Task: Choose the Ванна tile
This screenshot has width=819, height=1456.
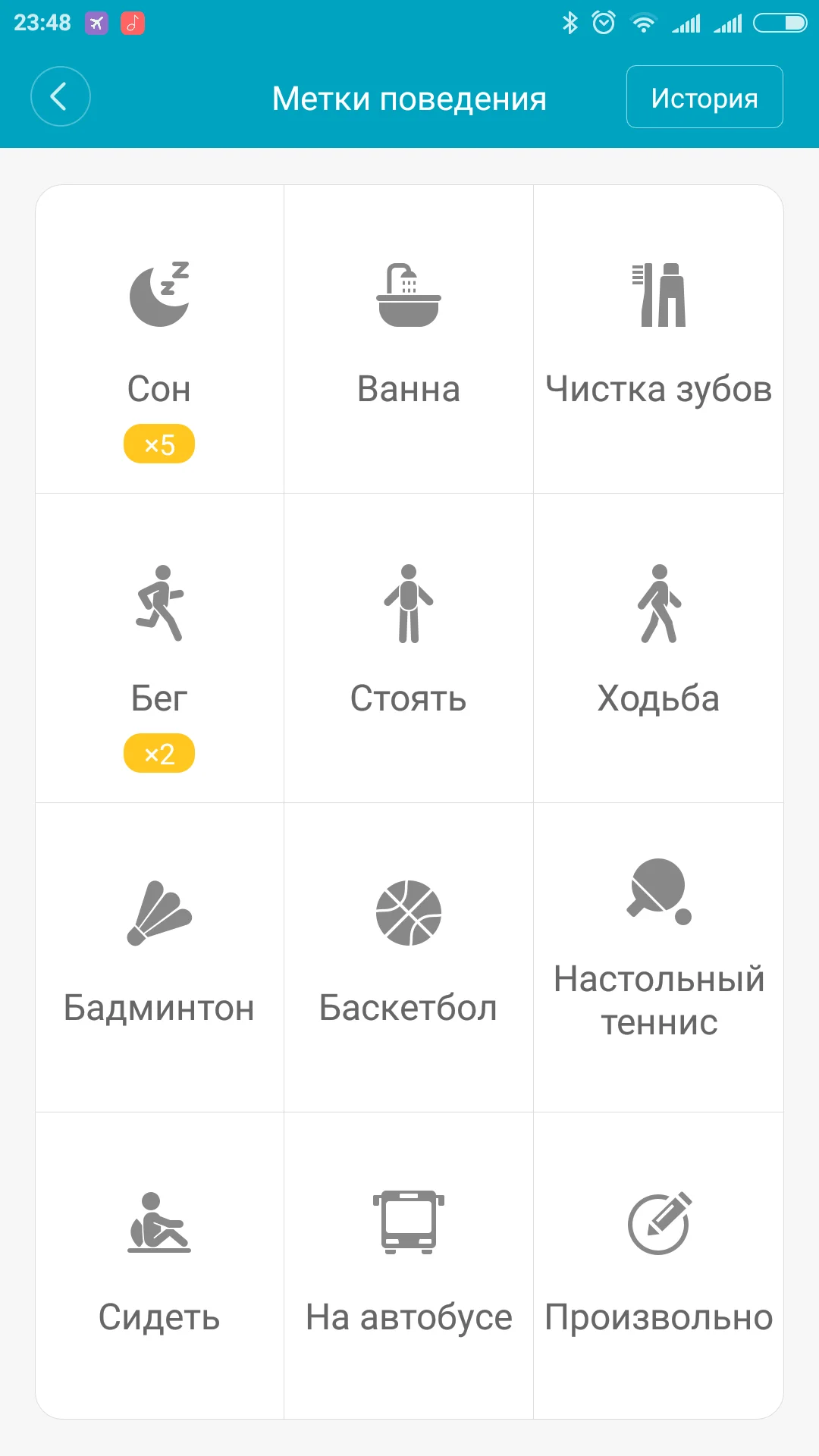Action: click(x=409, y=339)
